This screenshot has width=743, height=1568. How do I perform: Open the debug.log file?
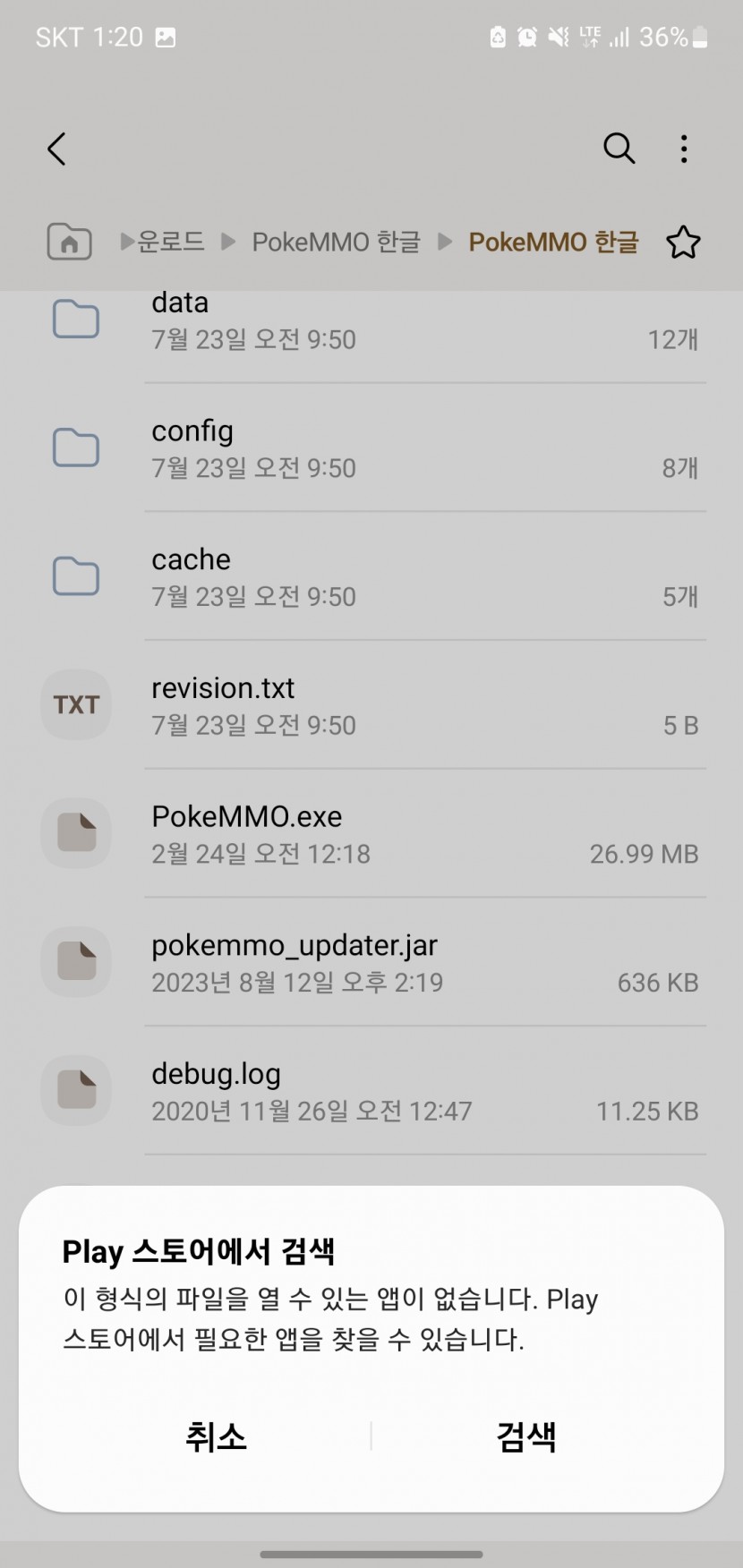point(371,1091)
